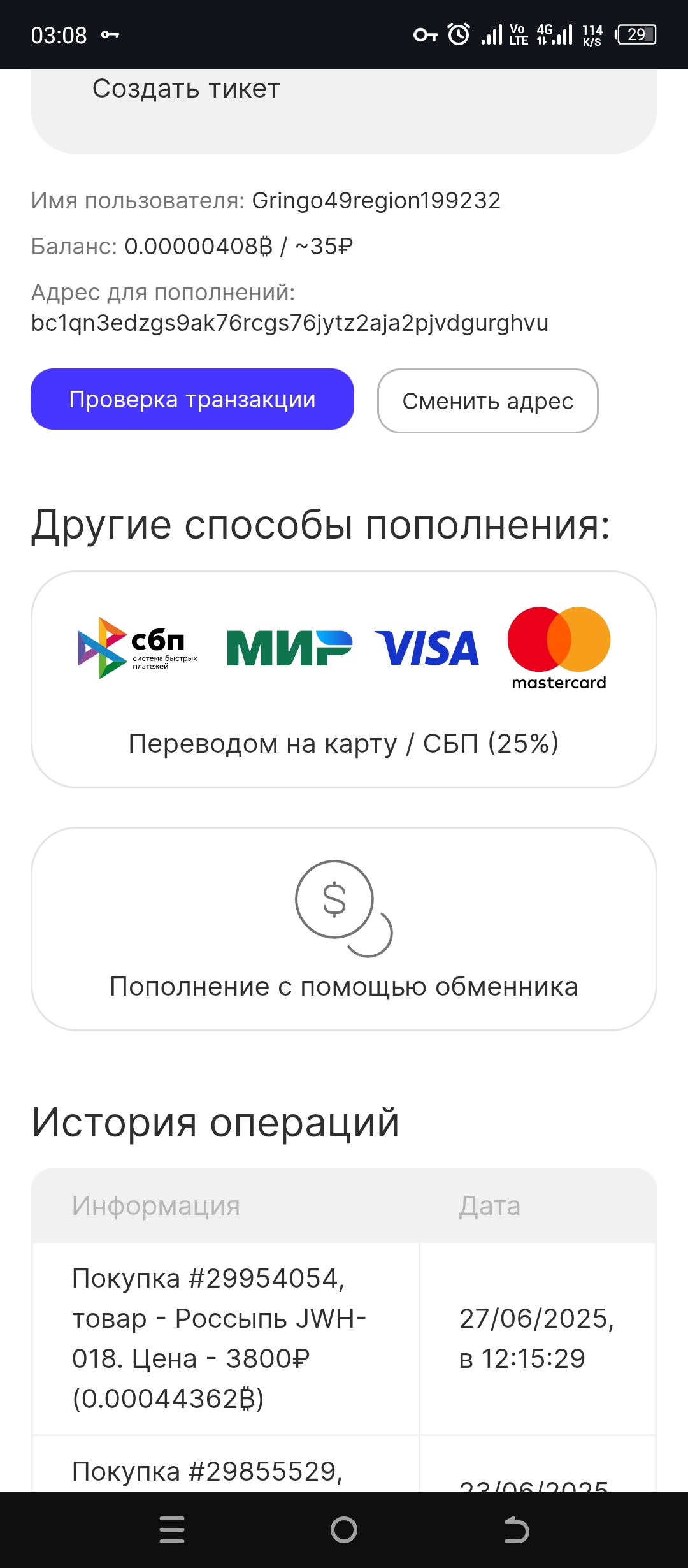Tap the Сменить адрес button
This screenshot has height=1568, width=688.
[x=488, y=401]
